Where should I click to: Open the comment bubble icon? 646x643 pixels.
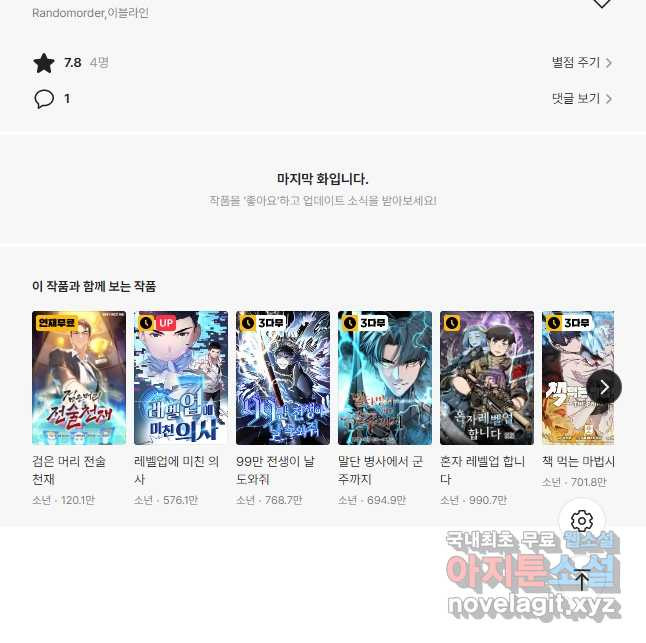click(x=44, y=99)
